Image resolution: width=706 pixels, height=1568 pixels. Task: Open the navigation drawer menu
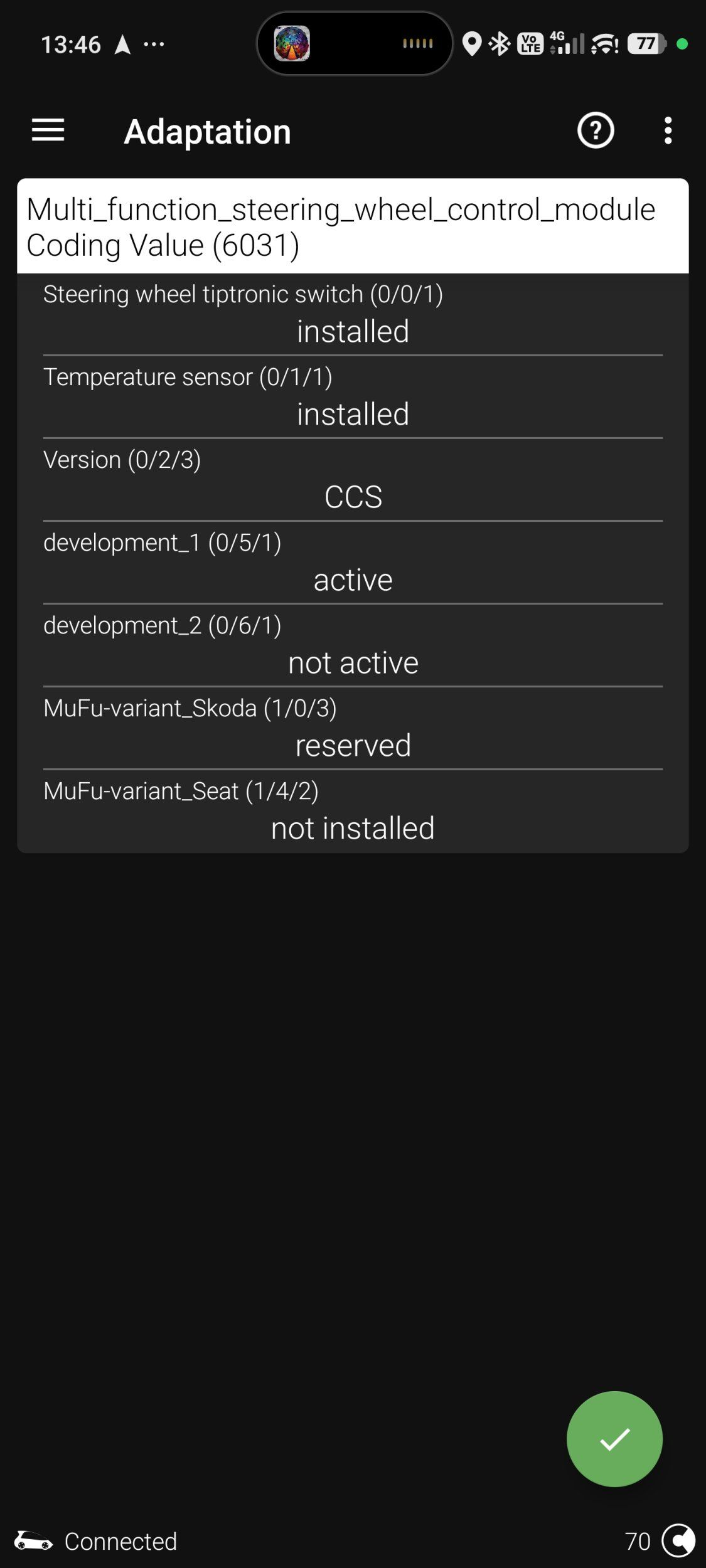click(48, 130)
